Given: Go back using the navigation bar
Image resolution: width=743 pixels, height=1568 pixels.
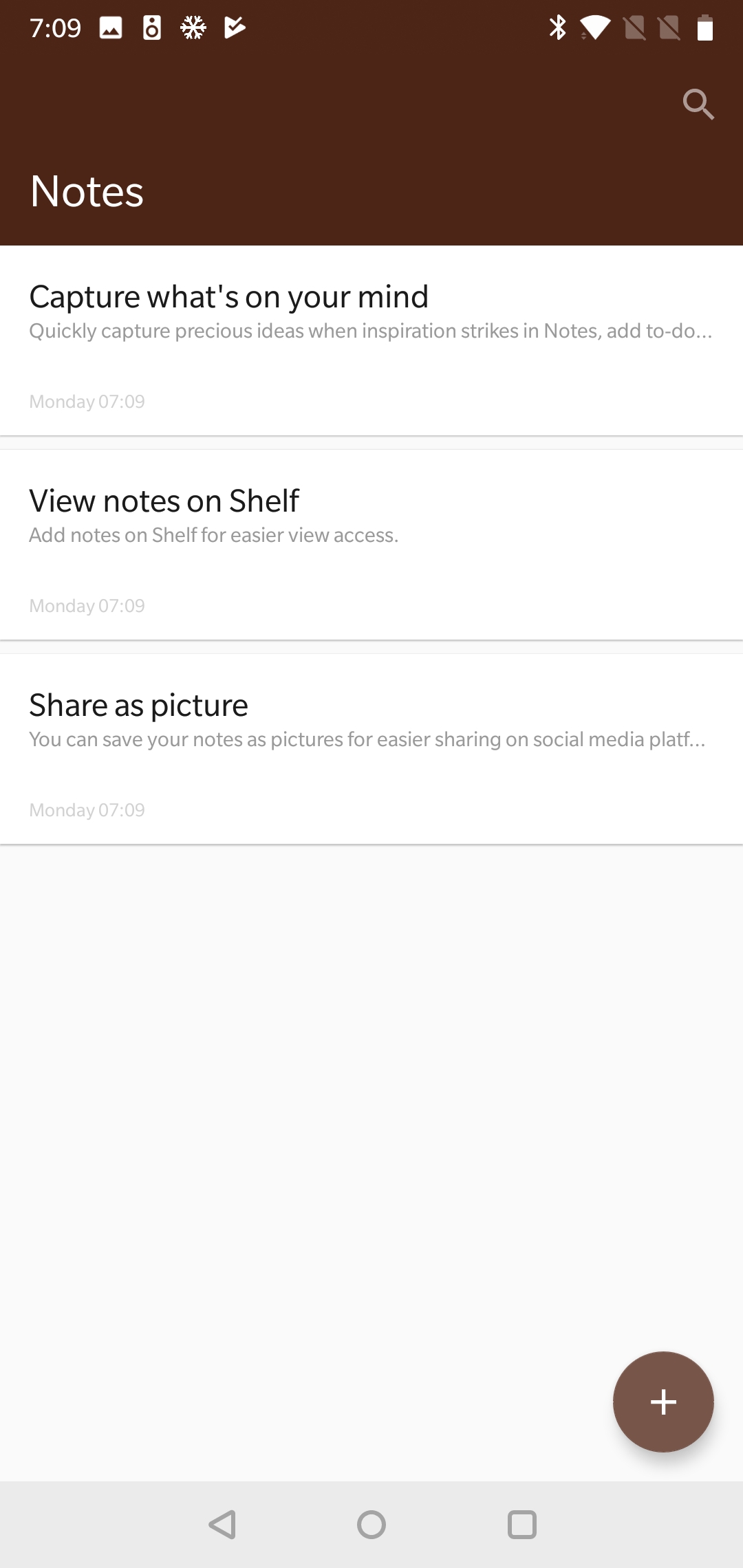Looking at the screenshot, I should pyautogui.click(x=222, y=1525).
